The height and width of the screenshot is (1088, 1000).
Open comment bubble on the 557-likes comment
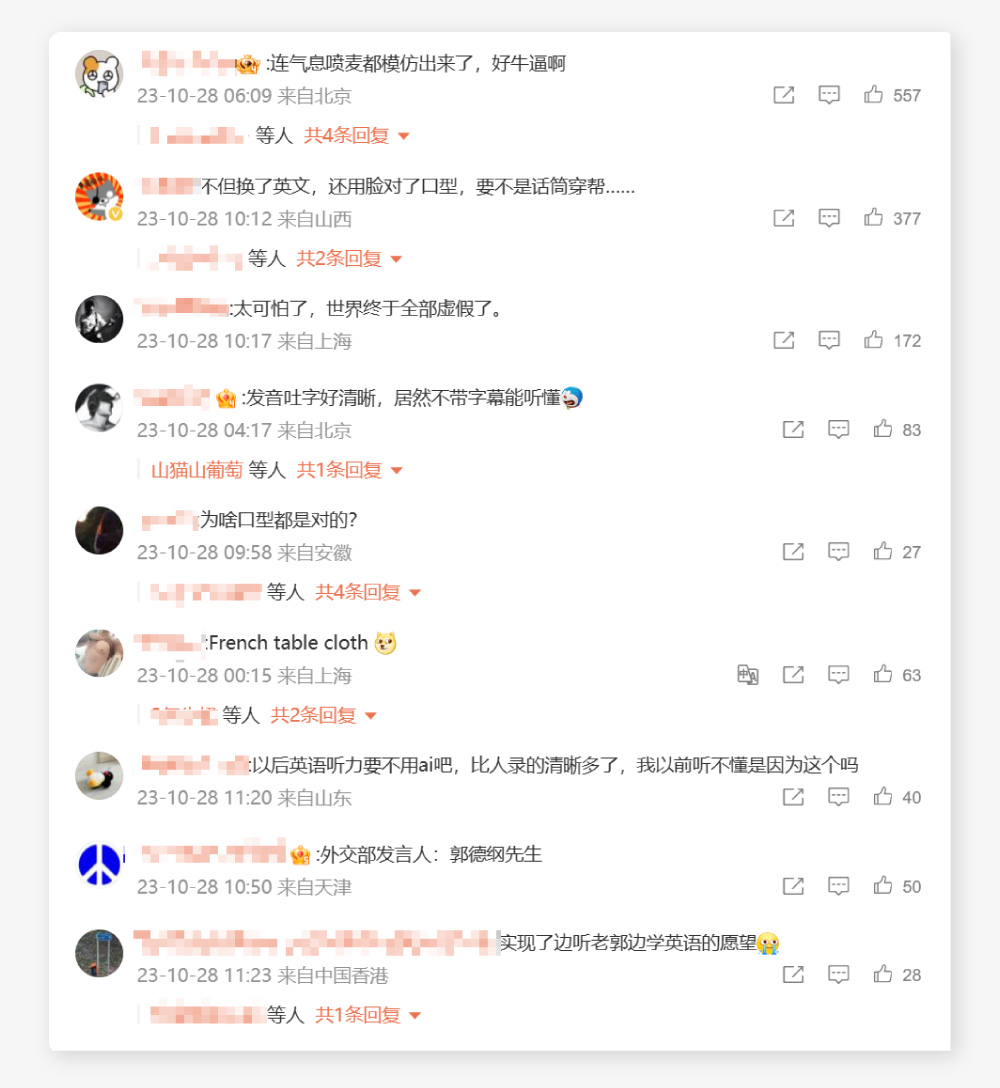830,95
